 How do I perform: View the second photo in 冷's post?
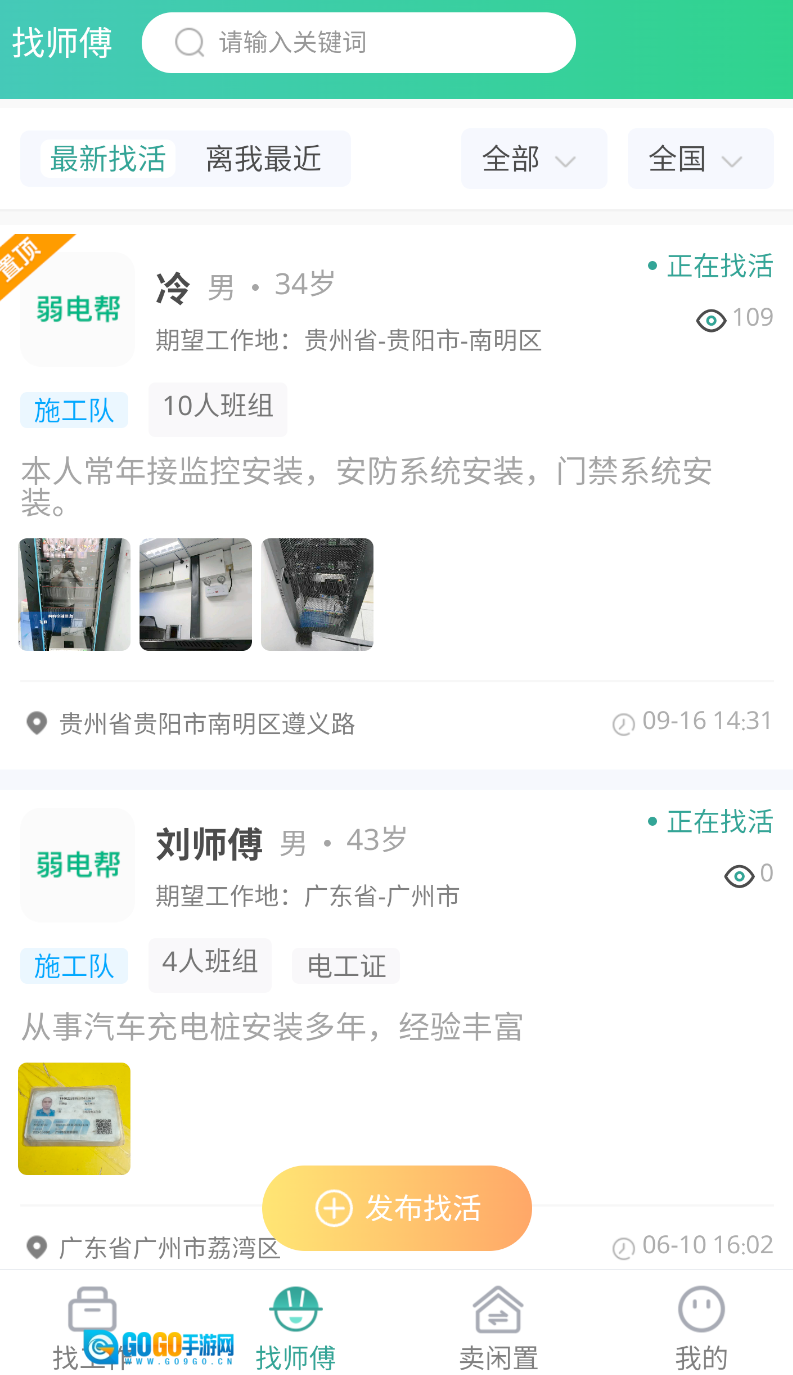pyautogui.click(x=196, y=595)
